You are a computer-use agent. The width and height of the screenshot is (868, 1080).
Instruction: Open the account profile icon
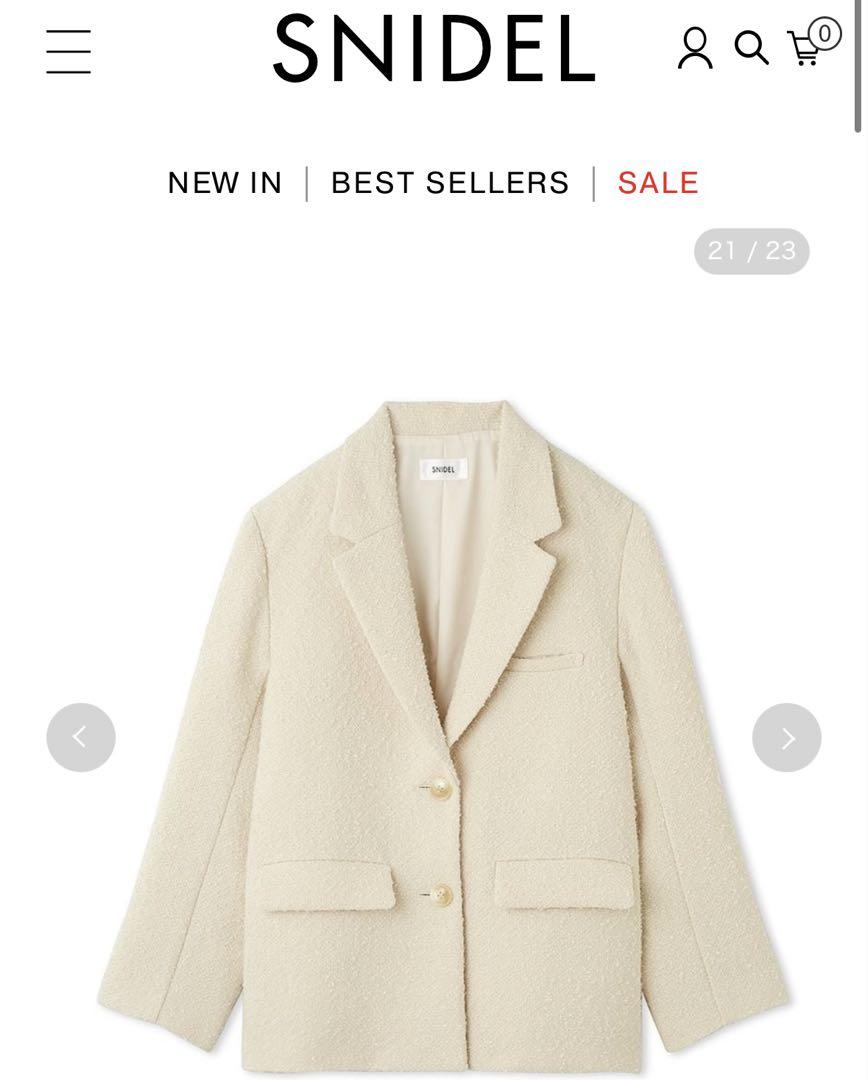[x=694, y=48]
